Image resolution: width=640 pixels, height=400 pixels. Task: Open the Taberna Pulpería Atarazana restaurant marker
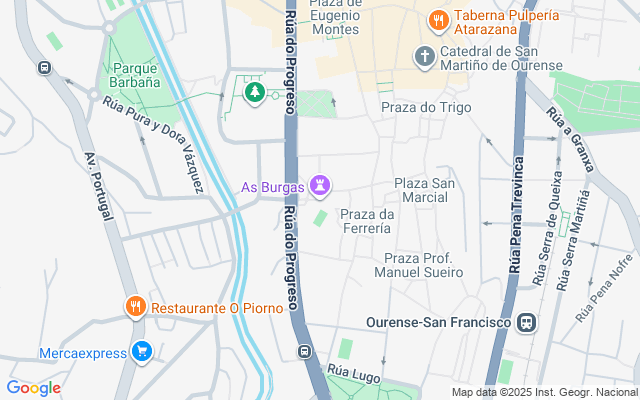click(x=438, y=21)
